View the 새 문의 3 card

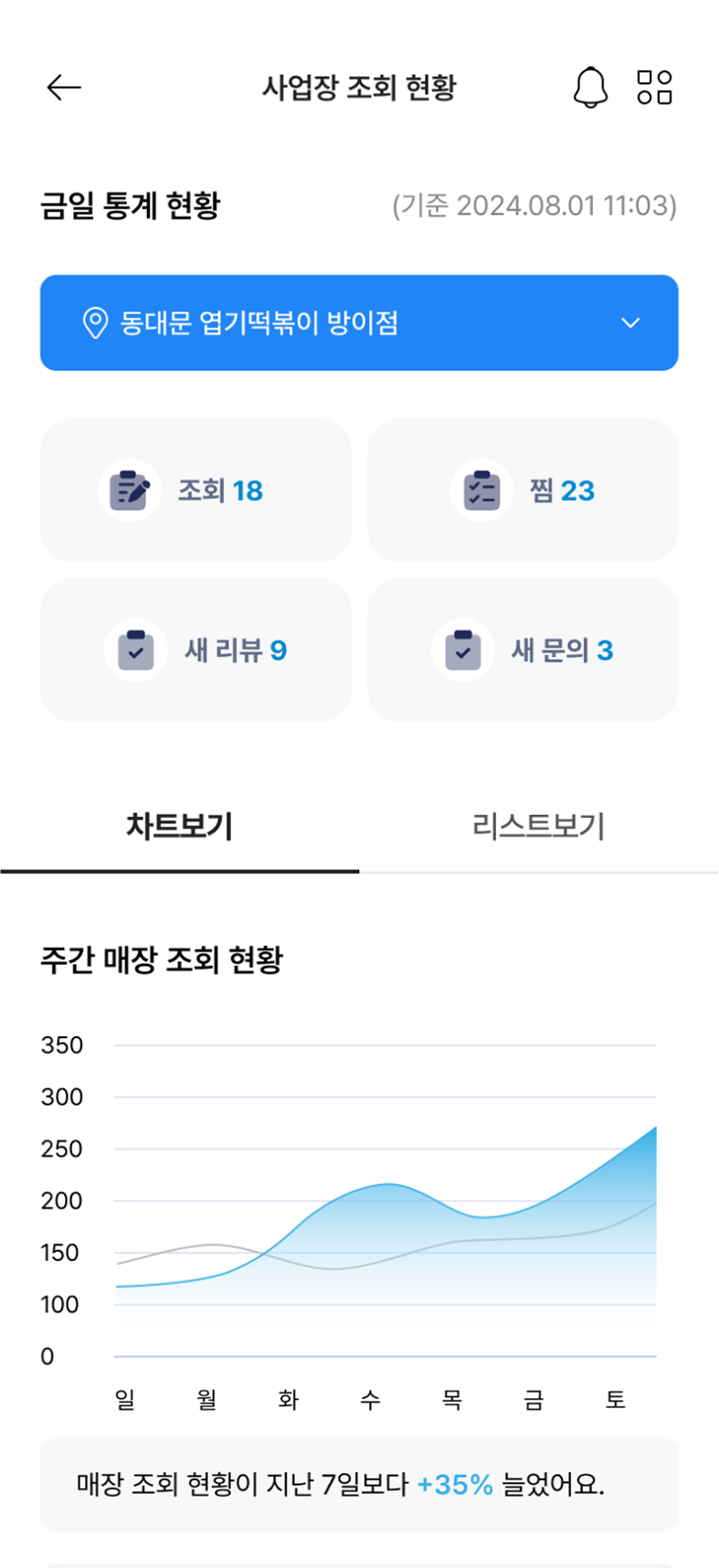coord(523,651)
